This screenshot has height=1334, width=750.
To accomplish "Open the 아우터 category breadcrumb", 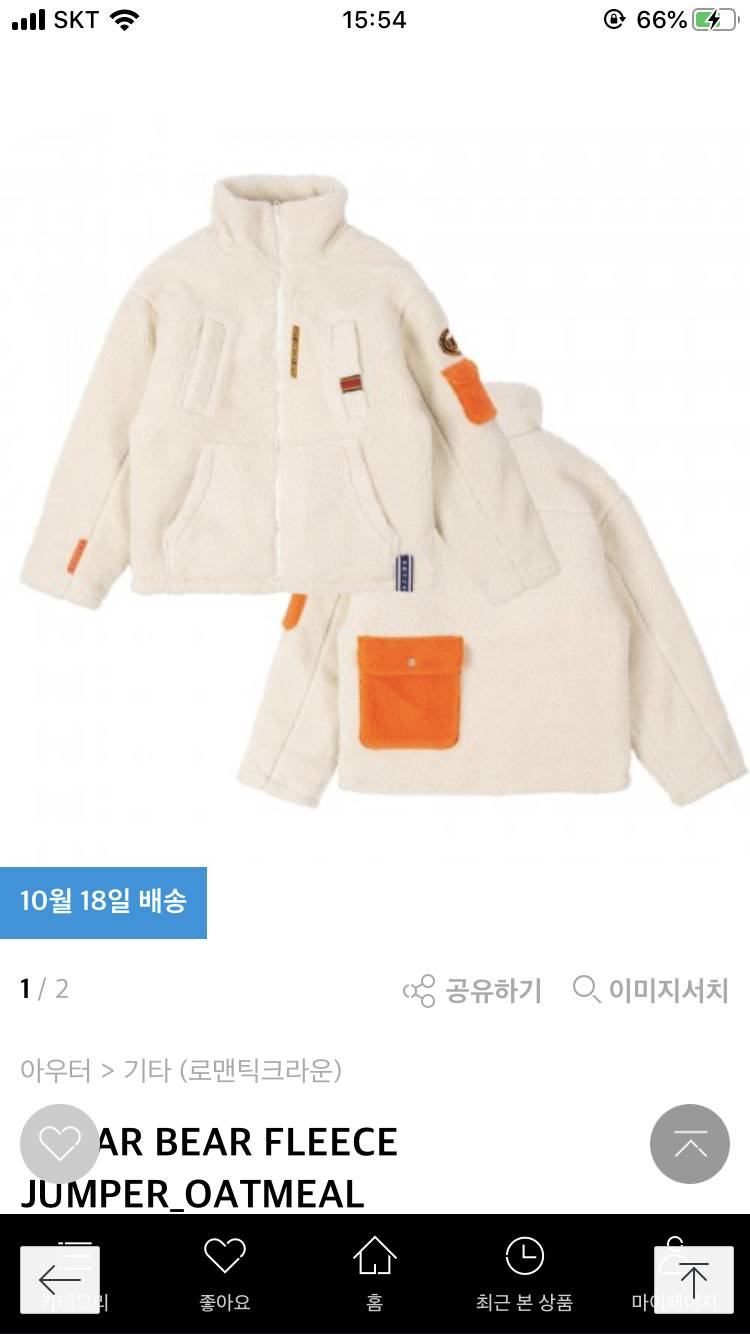I will [x=56, y=1070].
